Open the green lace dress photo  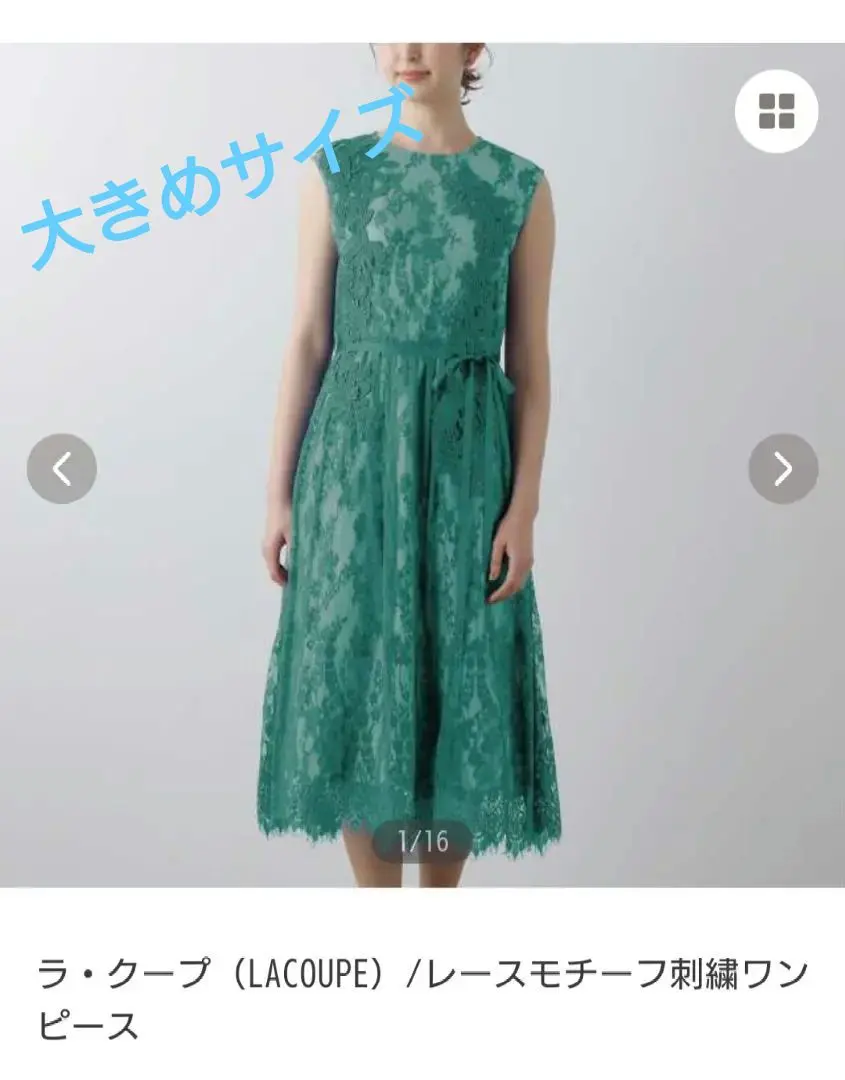pyautogui.click(x=420, y=500)
